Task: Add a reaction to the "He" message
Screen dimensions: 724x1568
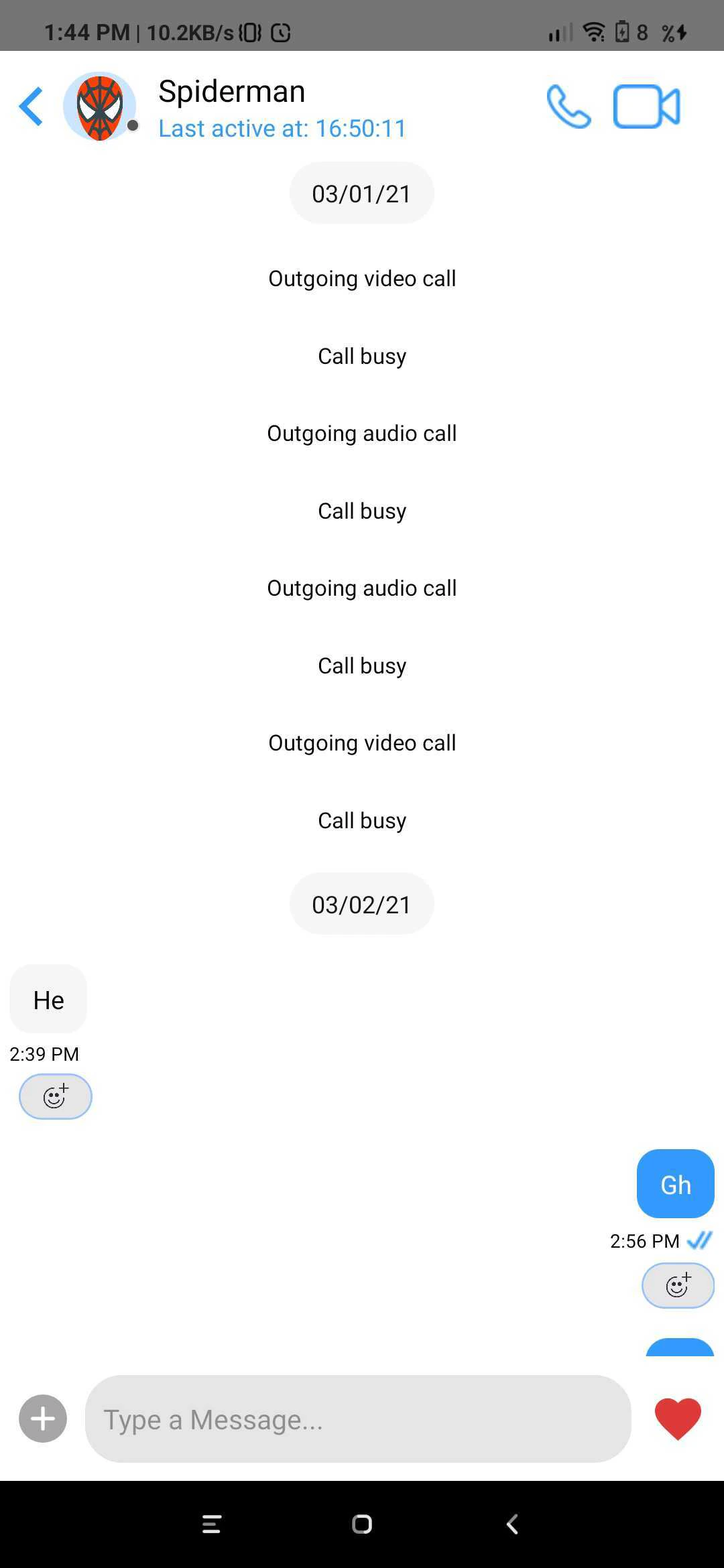Action: pyautogui.click(x=55, y=1097)
